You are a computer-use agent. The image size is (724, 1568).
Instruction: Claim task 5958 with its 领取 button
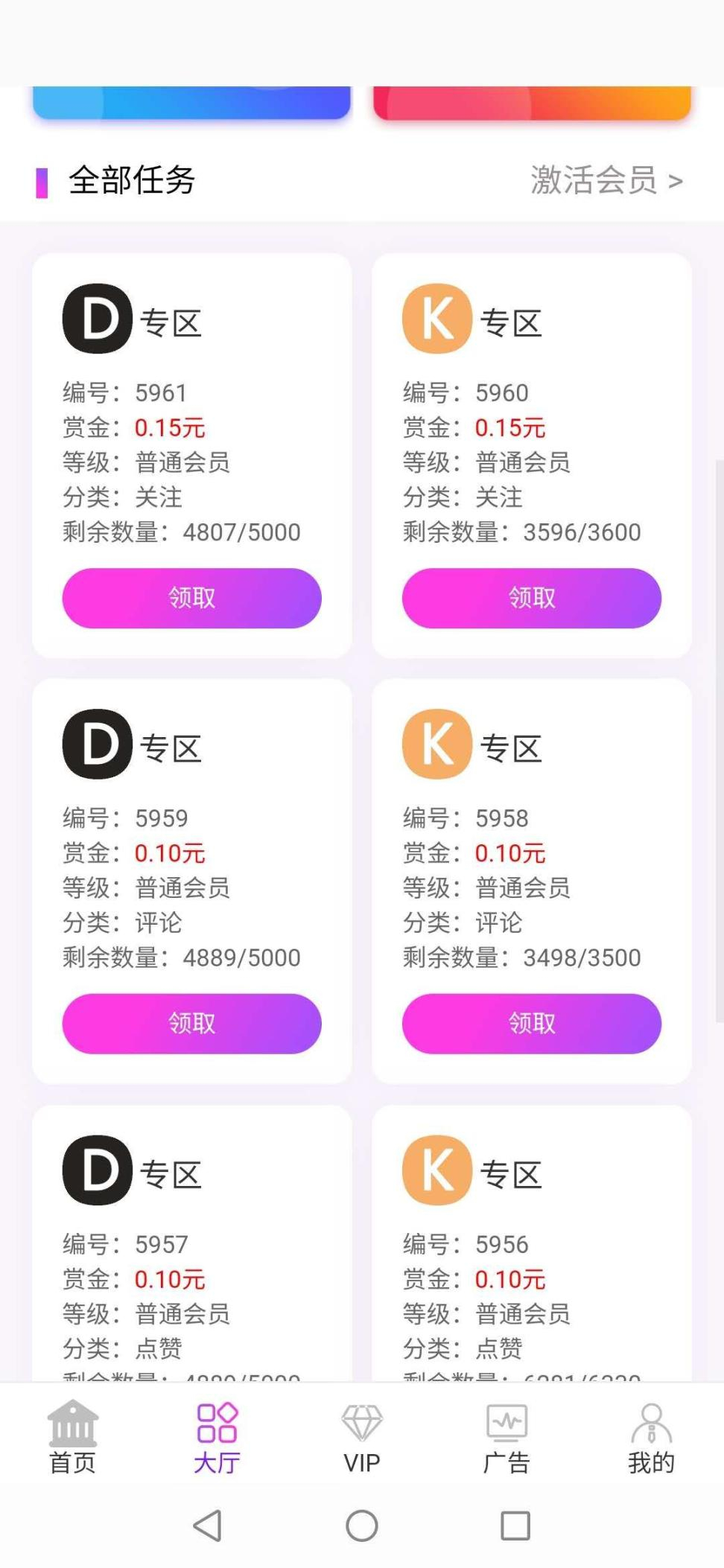[531, 1024]
